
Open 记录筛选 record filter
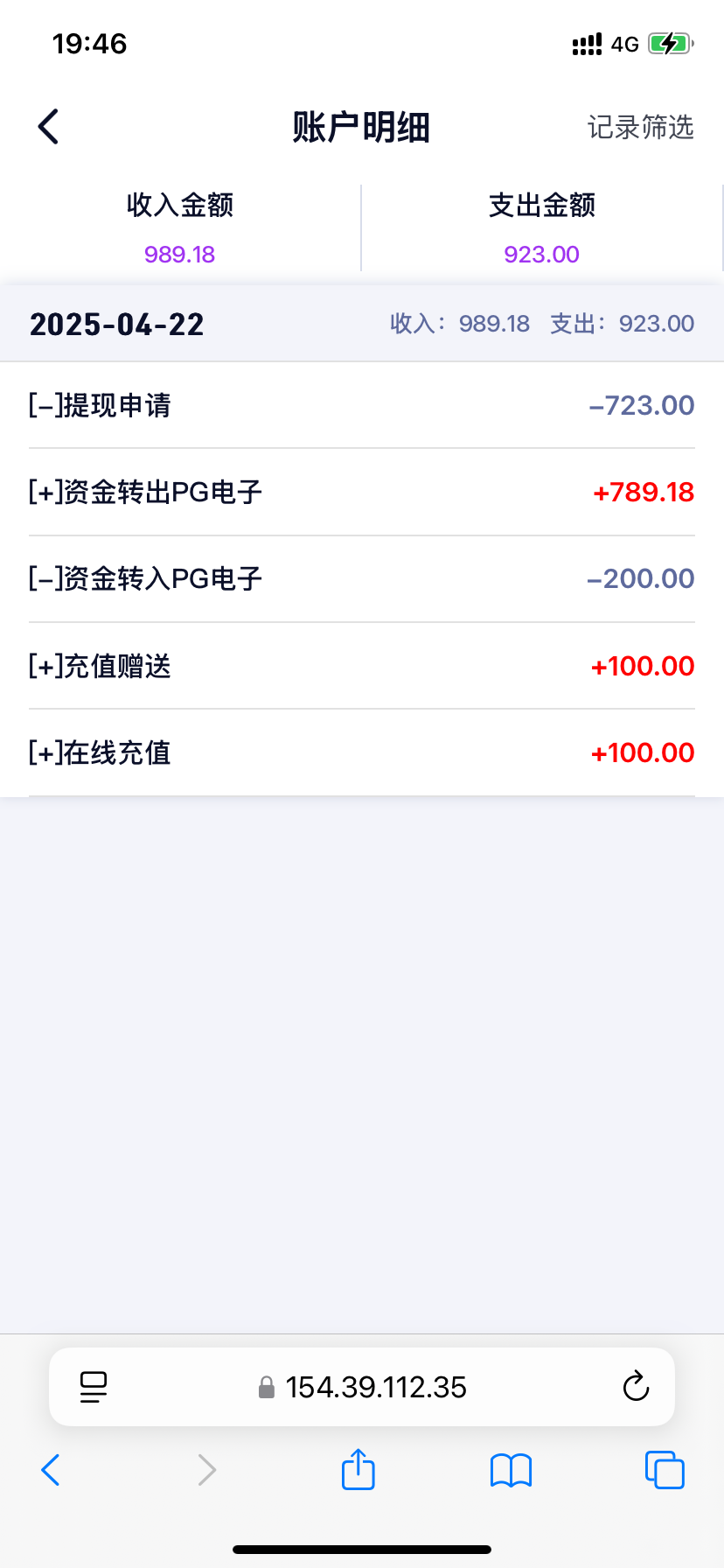(640, 128)
